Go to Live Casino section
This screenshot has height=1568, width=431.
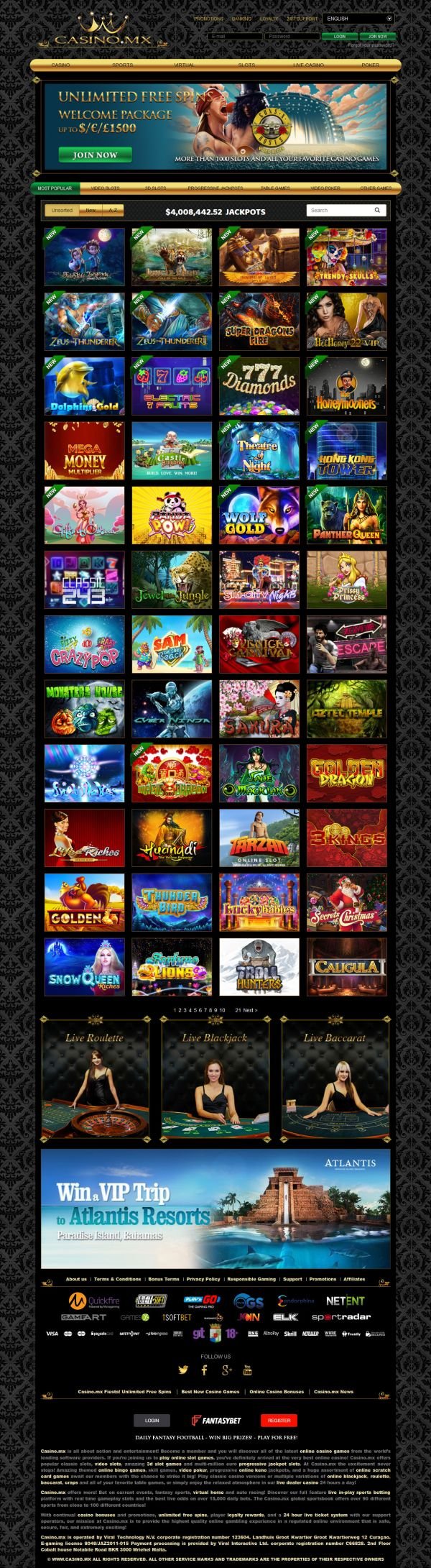click(x=308, y=65)
